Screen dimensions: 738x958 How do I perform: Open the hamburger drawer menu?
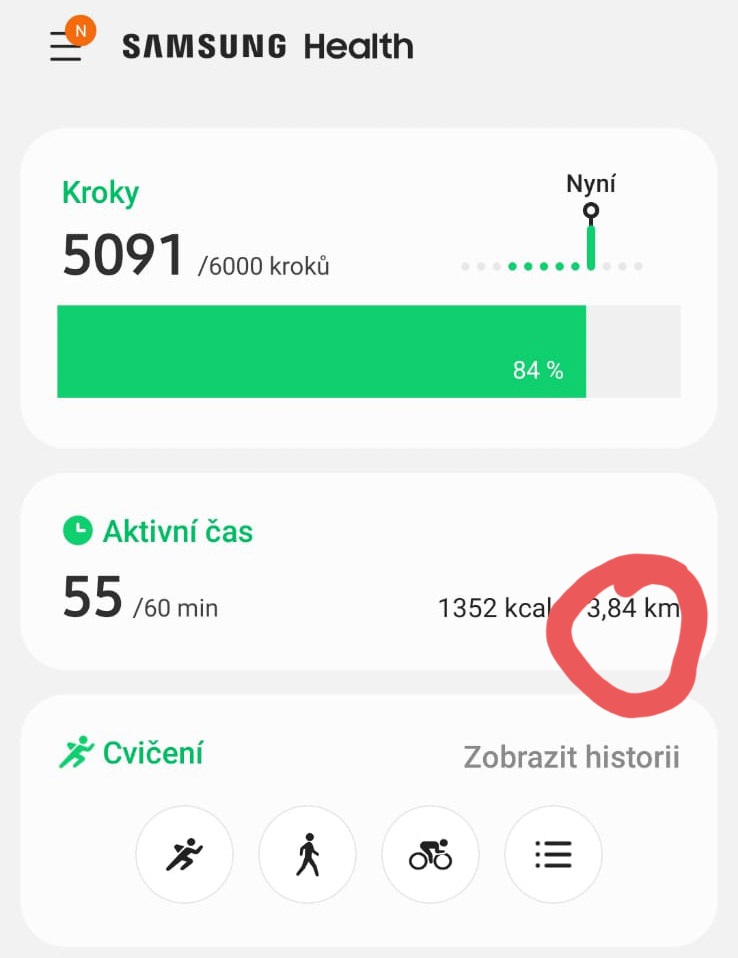(x=66, y=46)
